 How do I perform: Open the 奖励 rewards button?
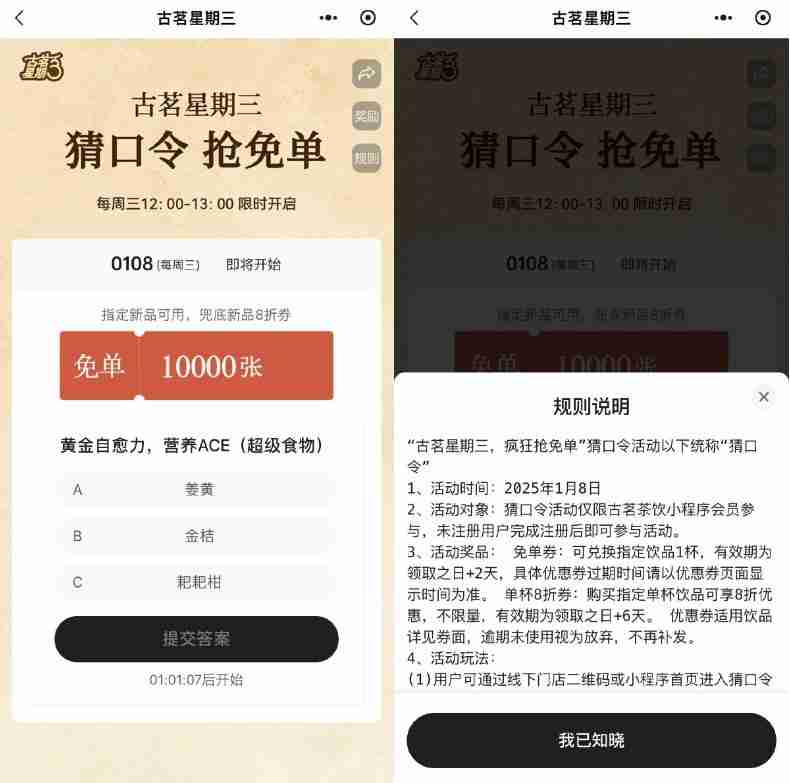(367, 116)
